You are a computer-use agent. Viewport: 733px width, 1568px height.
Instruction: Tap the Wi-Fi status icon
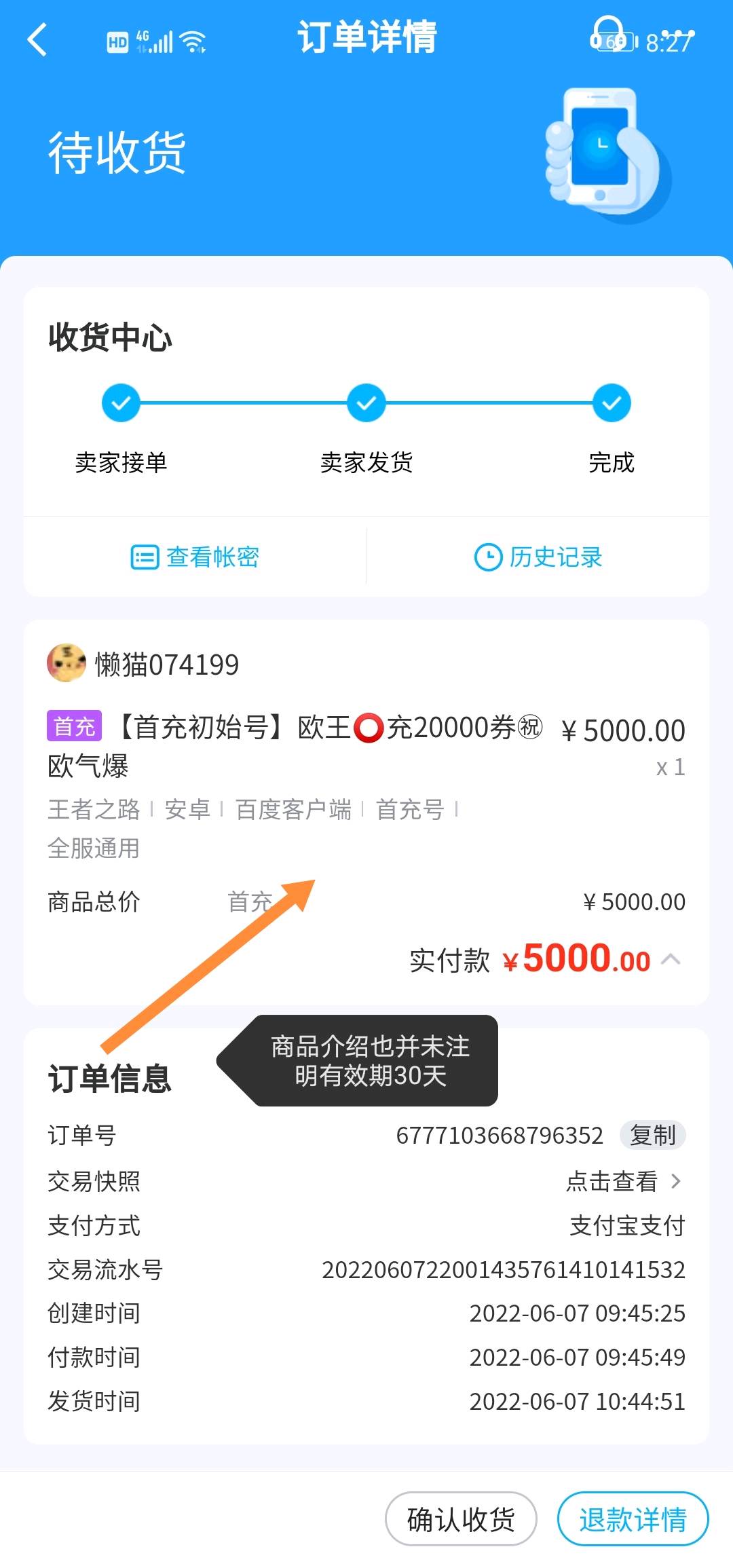(193, 39)
